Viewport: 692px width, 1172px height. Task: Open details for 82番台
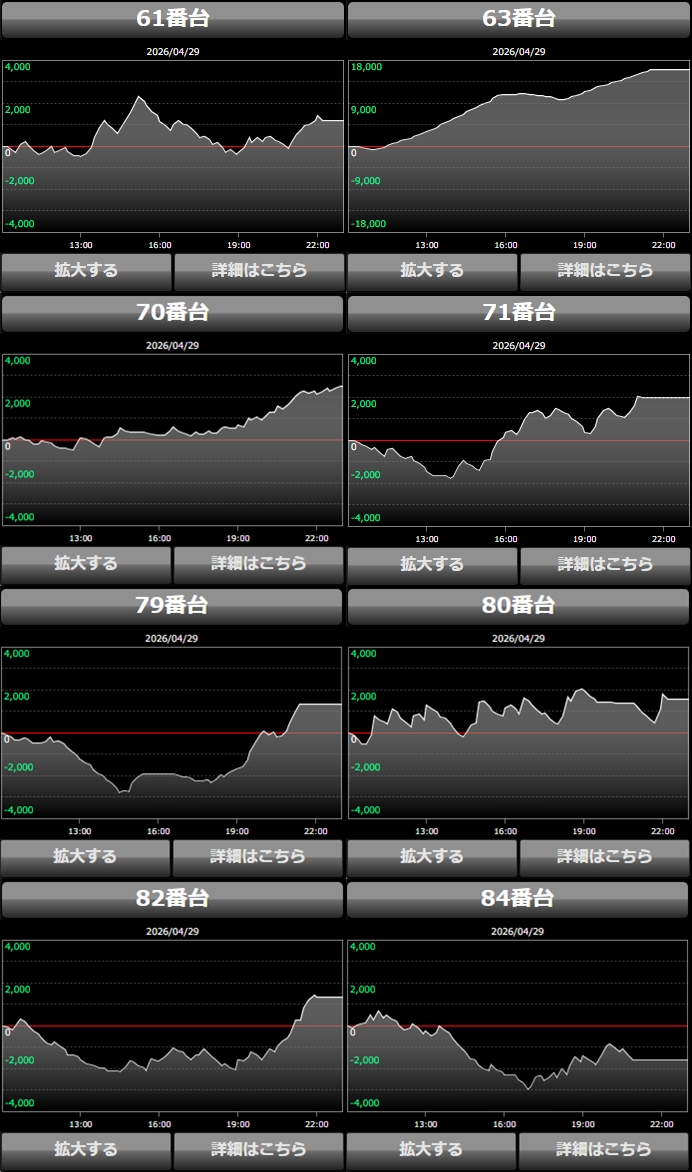[x=259, y=1150]
